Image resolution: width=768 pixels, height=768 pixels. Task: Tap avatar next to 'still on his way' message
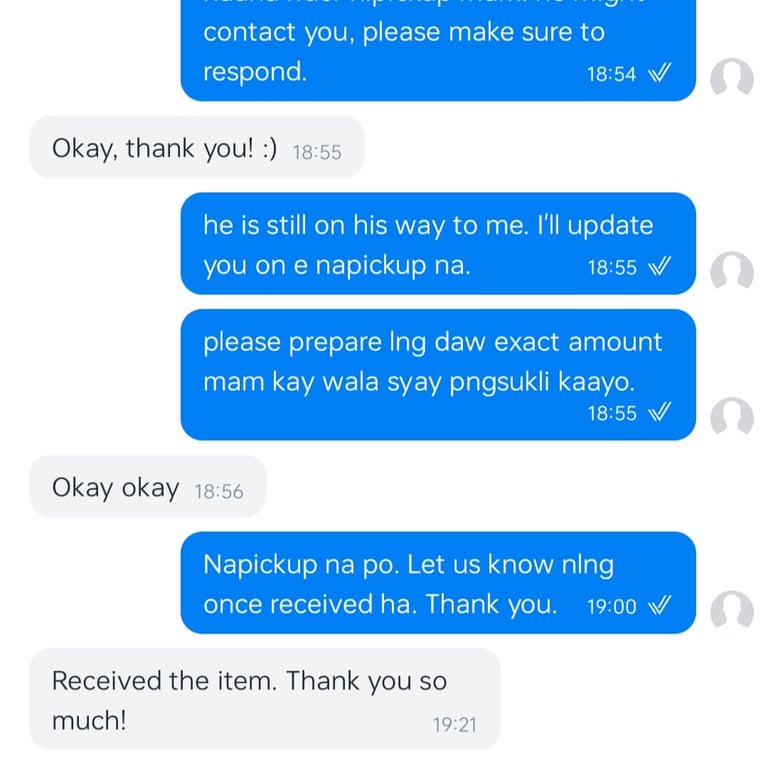tap(731, 270)
